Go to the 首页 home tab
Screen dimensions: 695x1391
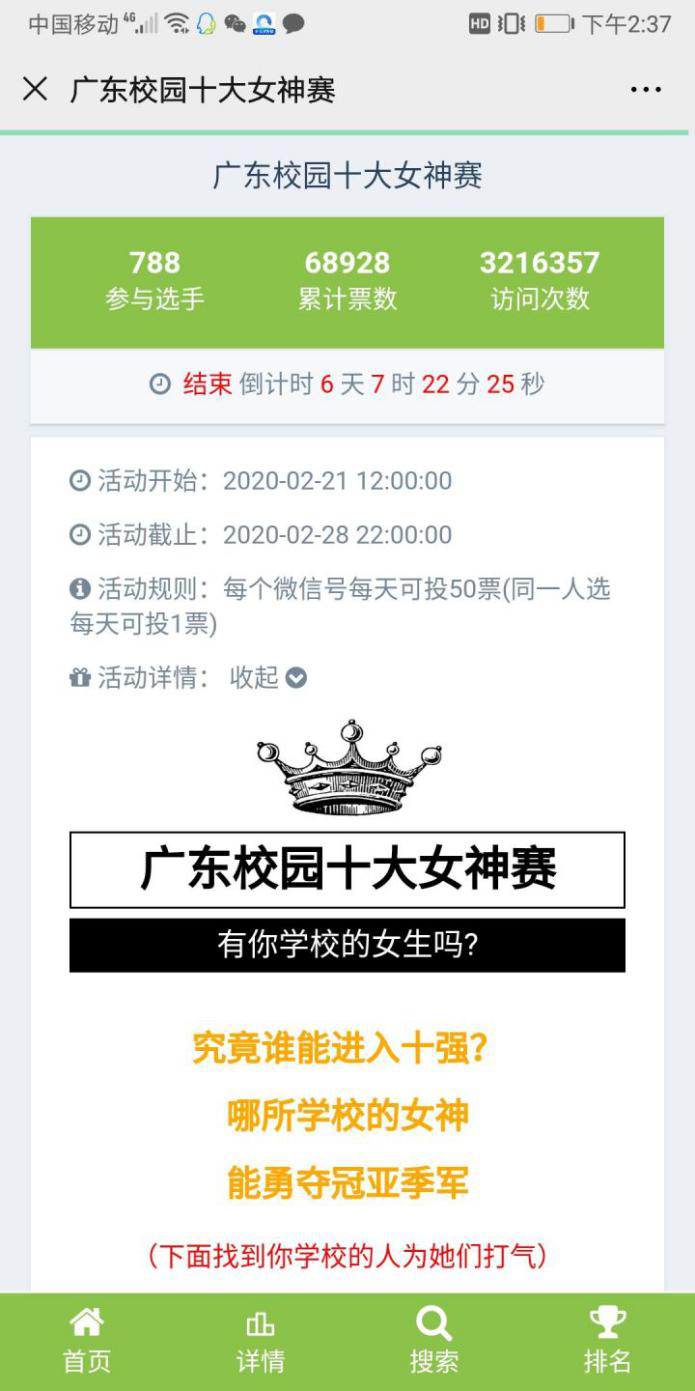pyautogui.click(x=87, y=1340)
